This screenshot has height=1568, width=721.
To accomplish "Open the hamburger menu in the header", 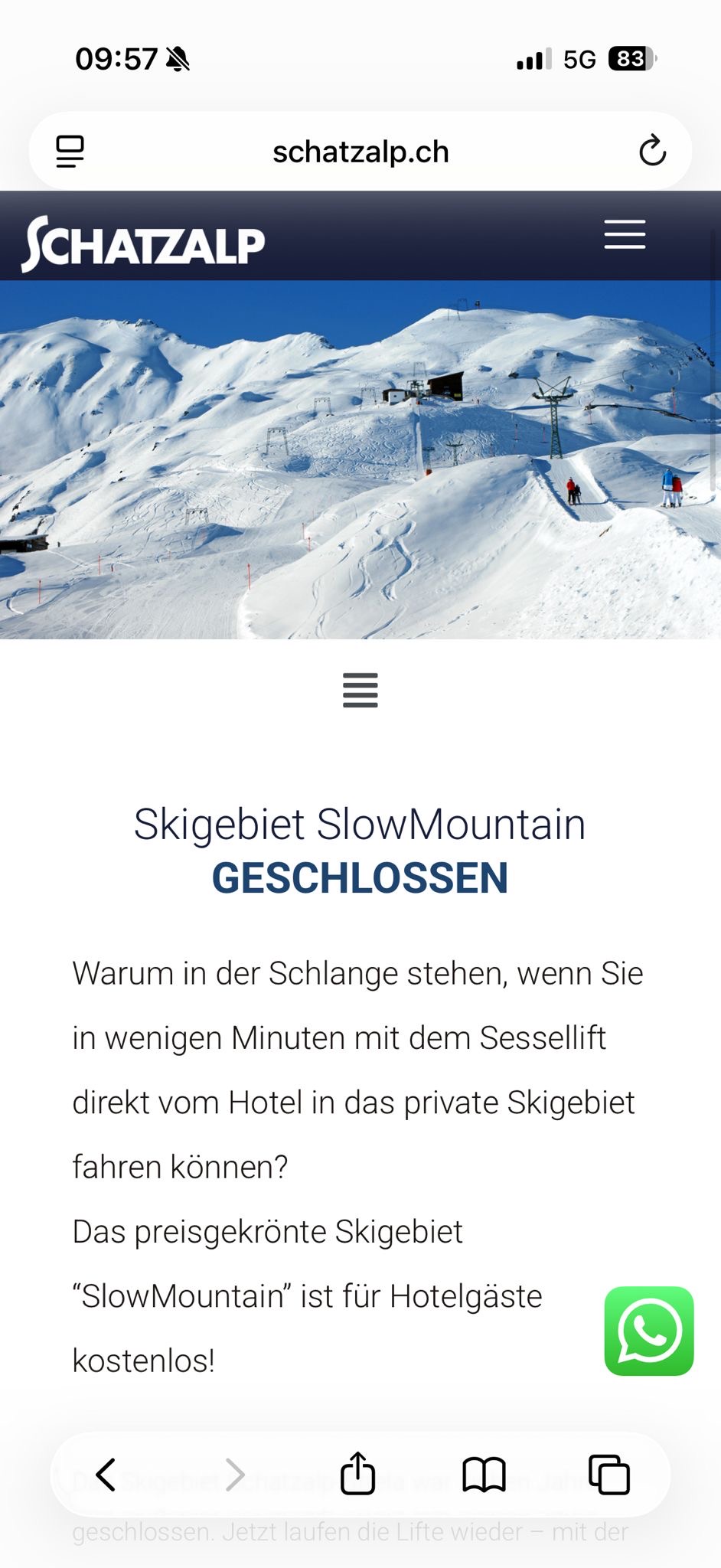I will [625, 234].
